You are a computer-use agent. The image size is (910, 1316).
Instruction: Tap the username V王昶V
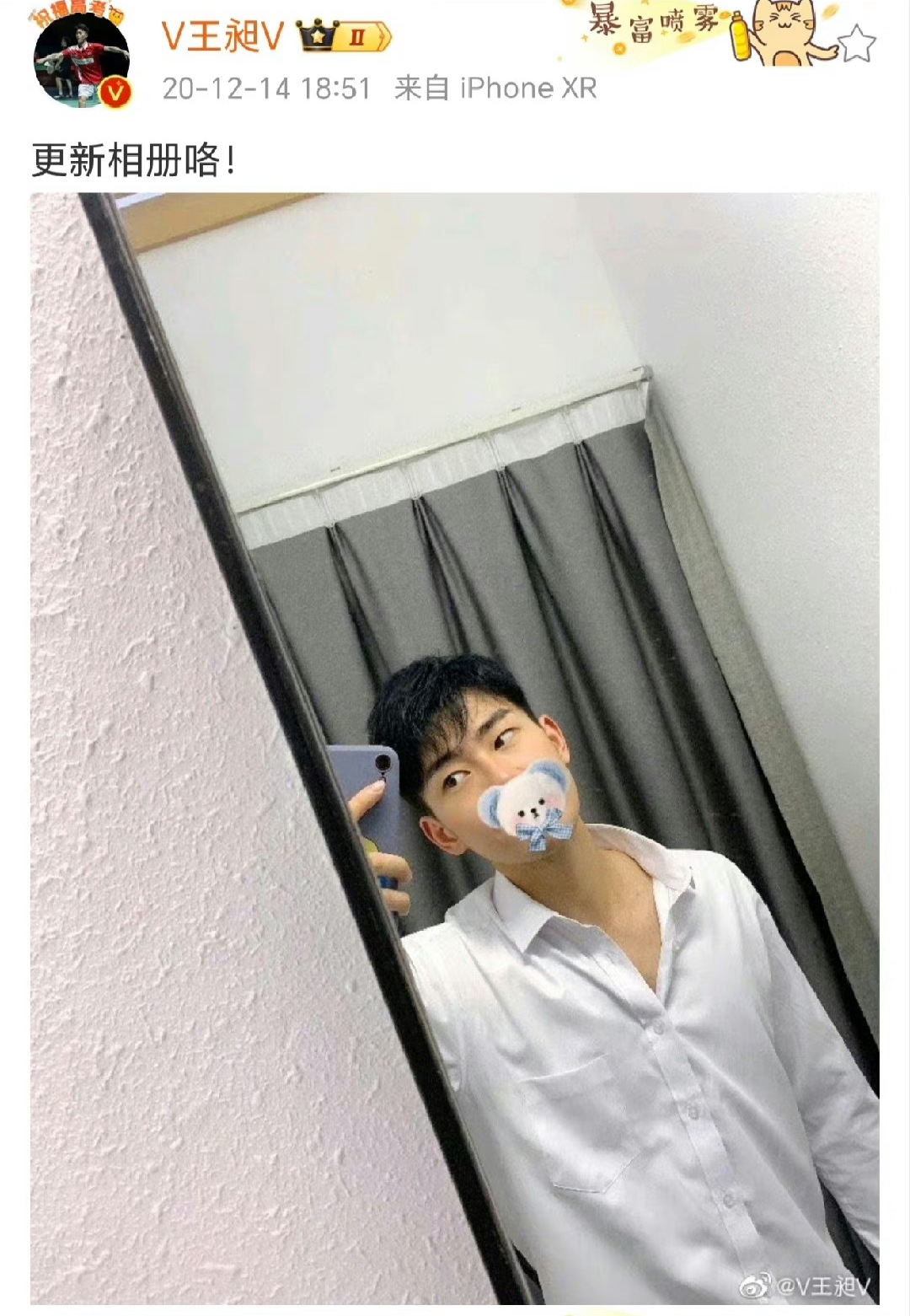[x=222, y=37]
